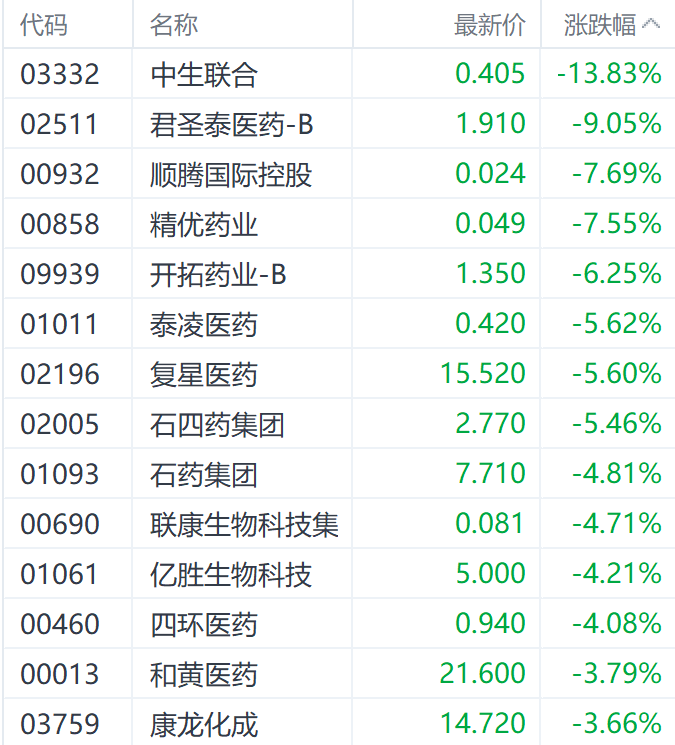675x745 pixels.
Task: Open 开拓药业-B quote
Action: click(339, 274)
